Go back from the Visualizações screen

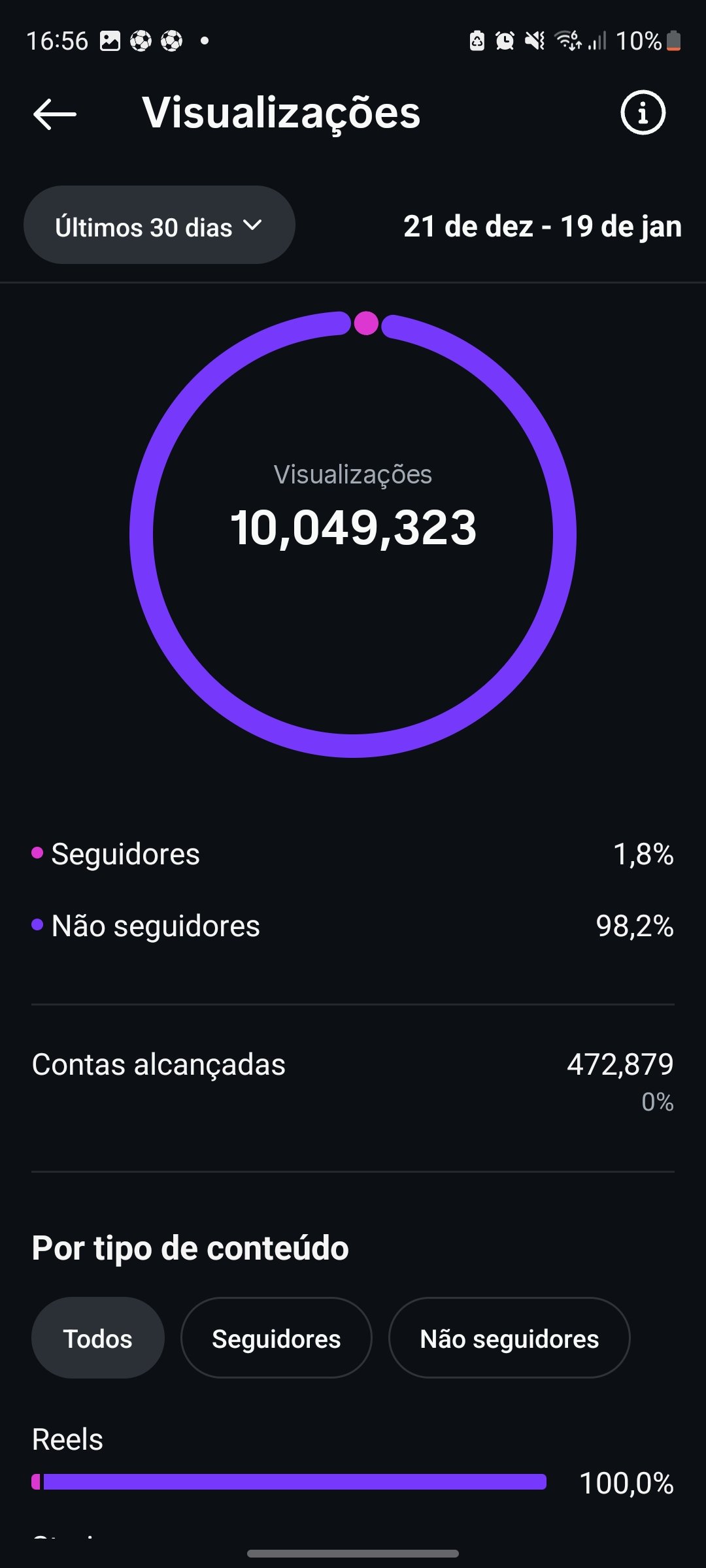[55, 114]
